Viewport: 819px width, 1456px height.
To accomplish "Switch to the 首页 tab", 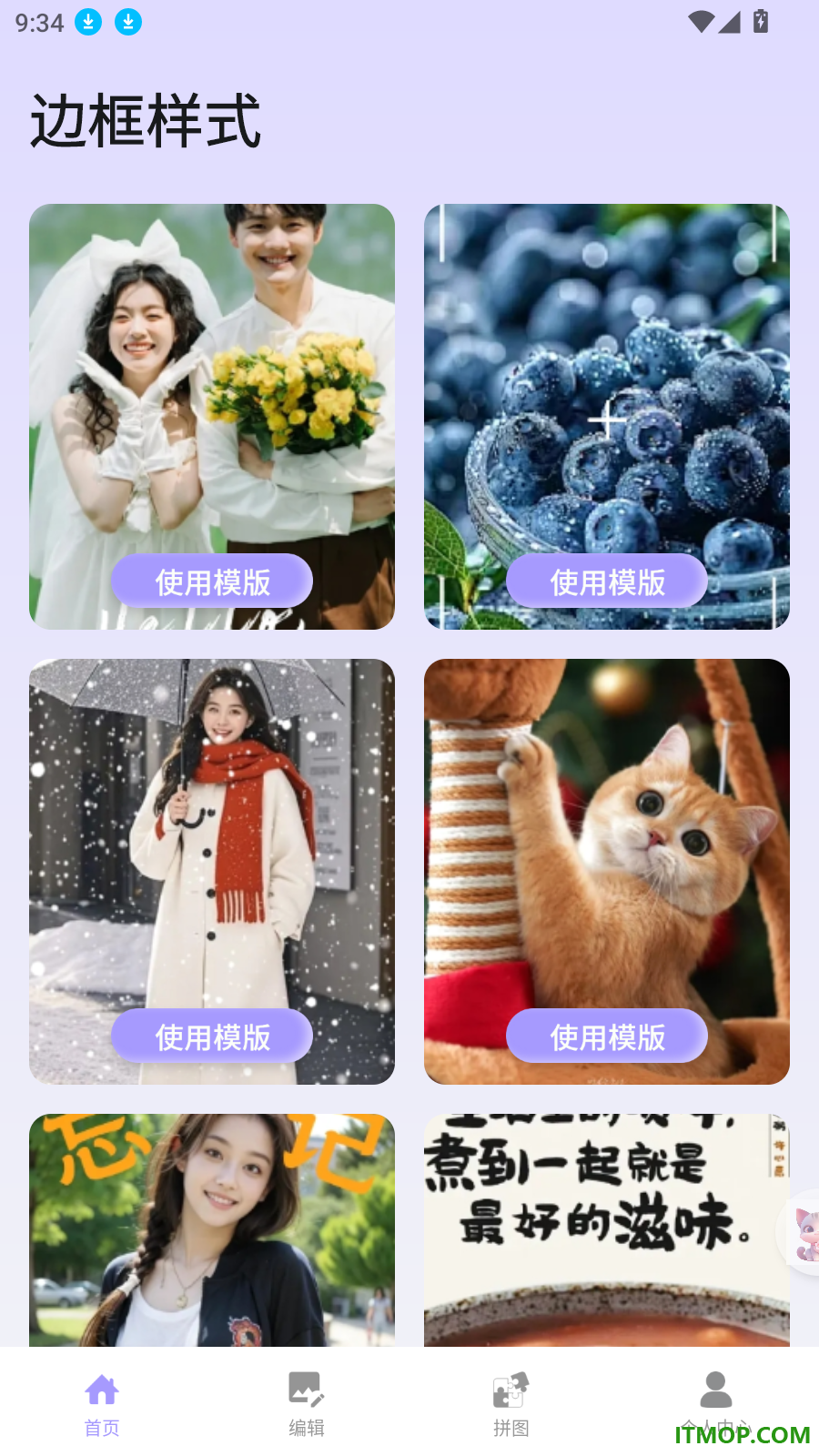I will pyautogui.click(x=102, y=1404).
